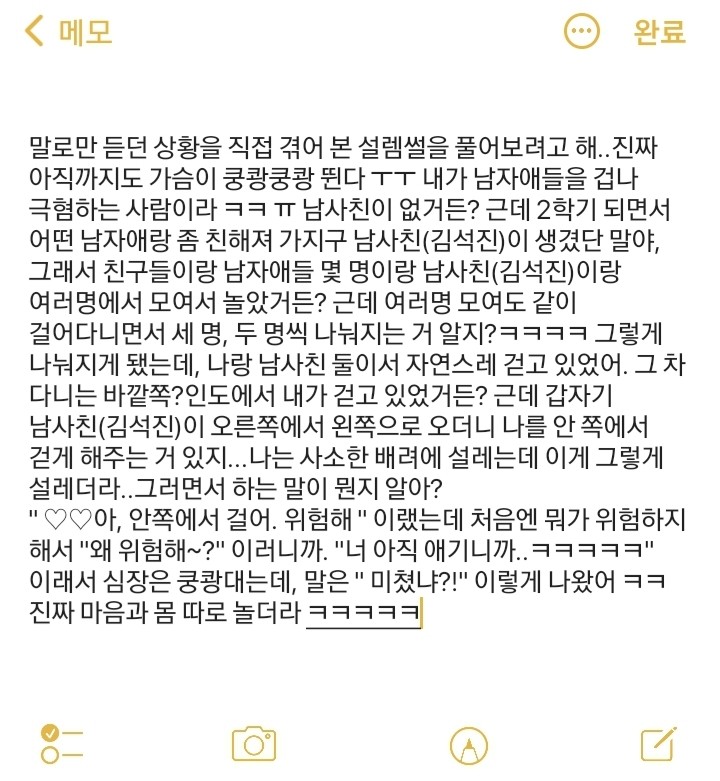Open the more options ellipsis menu
This screenshot has height=781, width=720.
click(581, 31)
